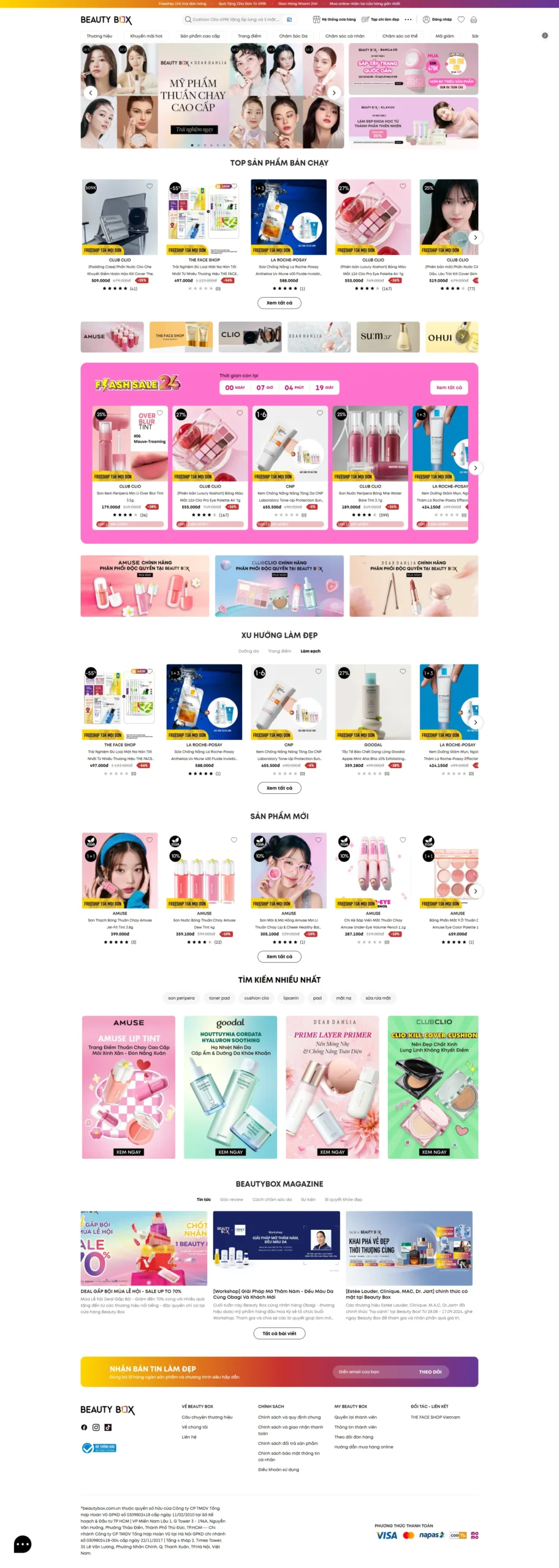Go to the next hero banner slide
The height and width of the screenshot is (1568, 559).
(333, 92)
